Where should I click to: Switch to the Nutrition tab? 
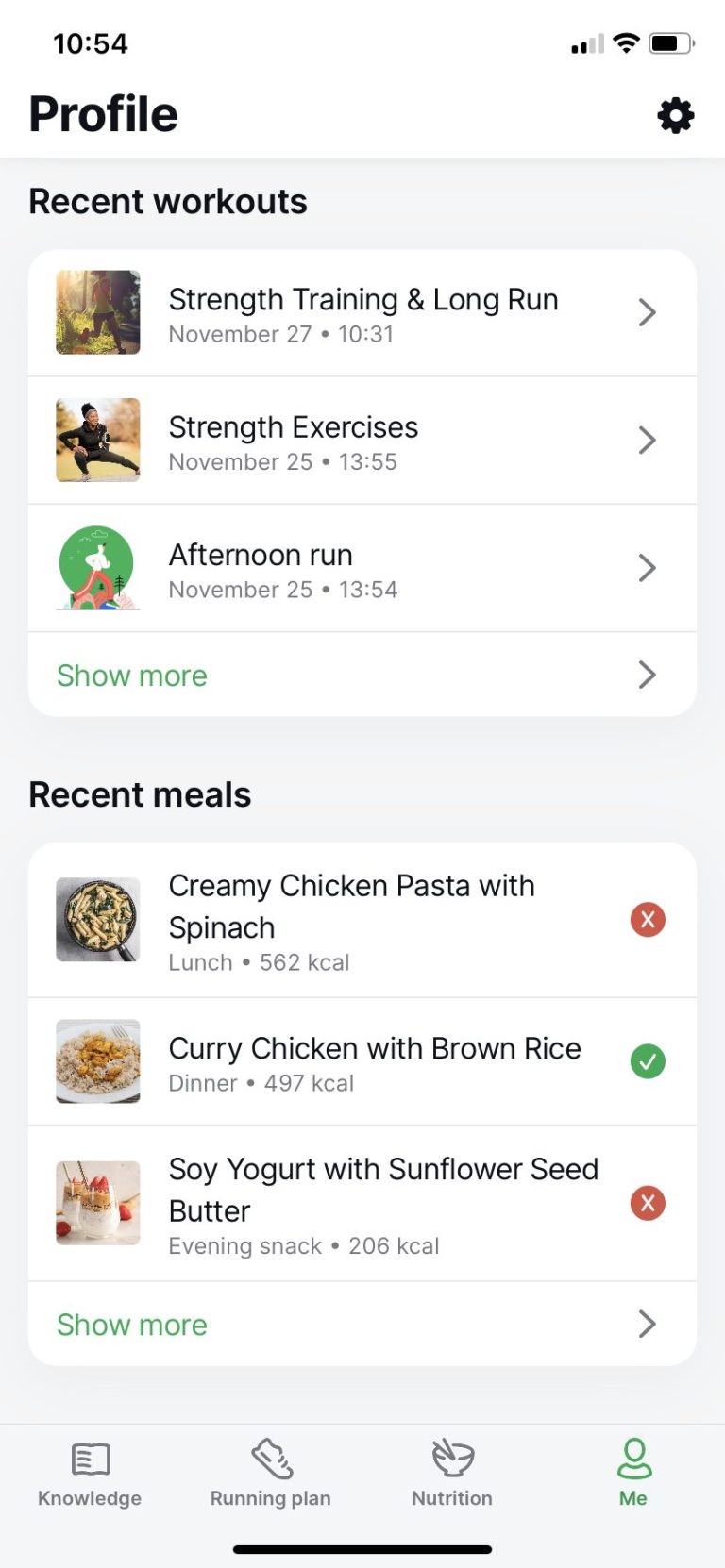click(450, 1478)
